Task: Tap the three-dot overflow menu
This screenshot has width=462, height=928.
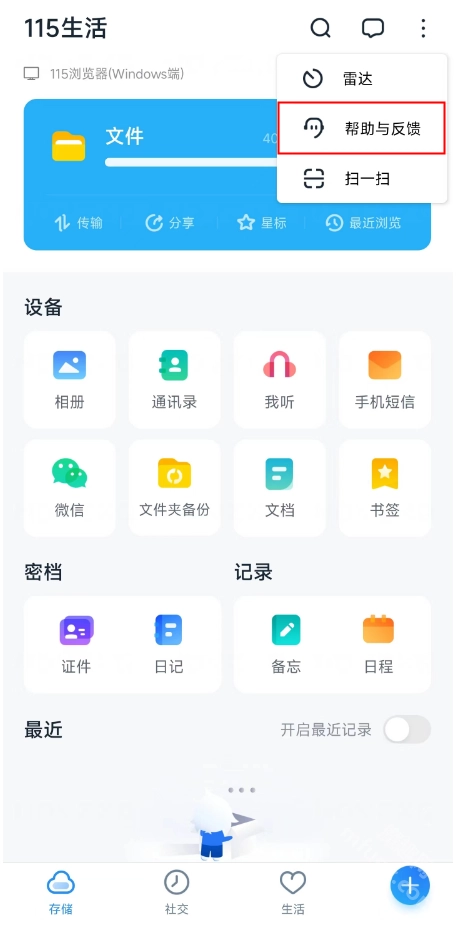Action: (x=423, y=28)
